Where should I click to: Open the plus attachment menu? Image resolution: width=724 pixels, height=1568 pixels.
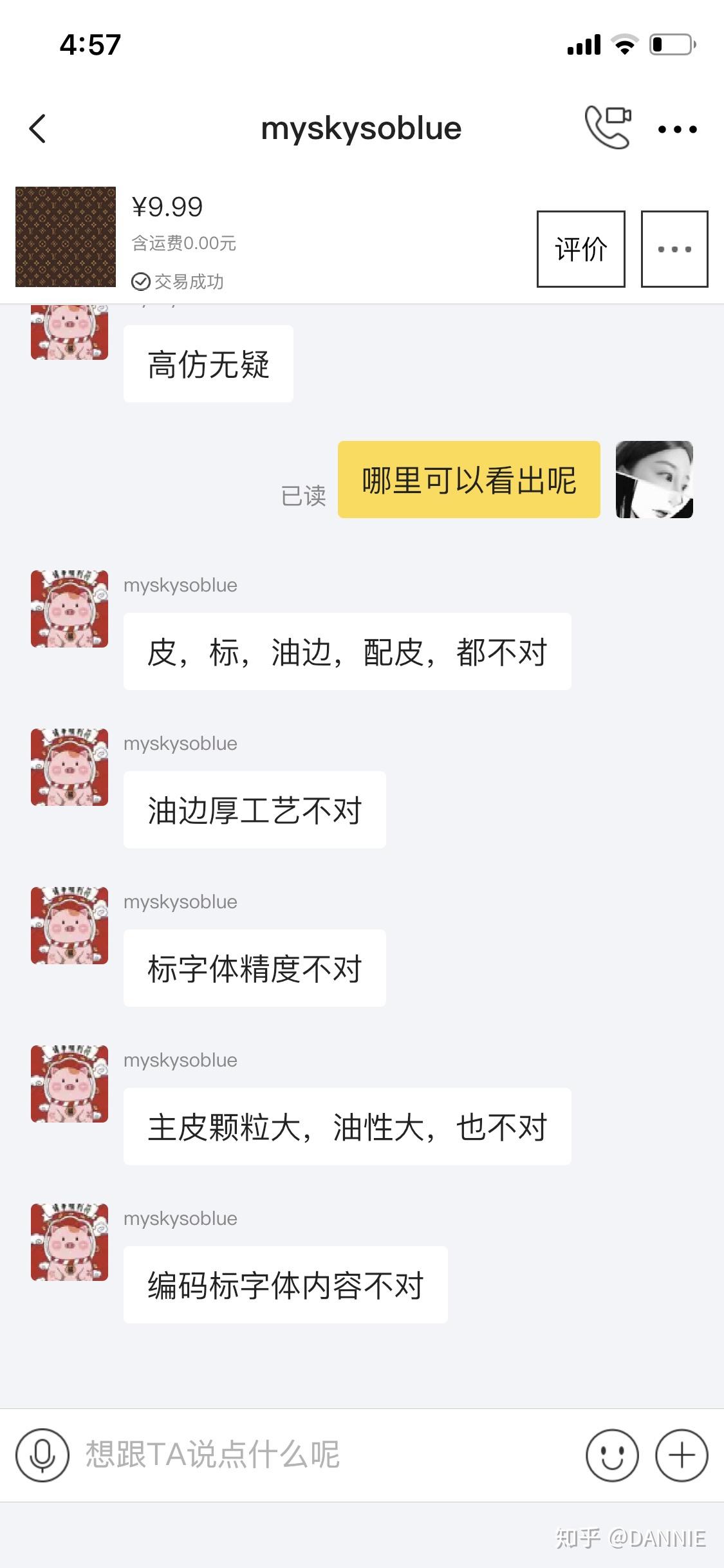point(681,1455)
